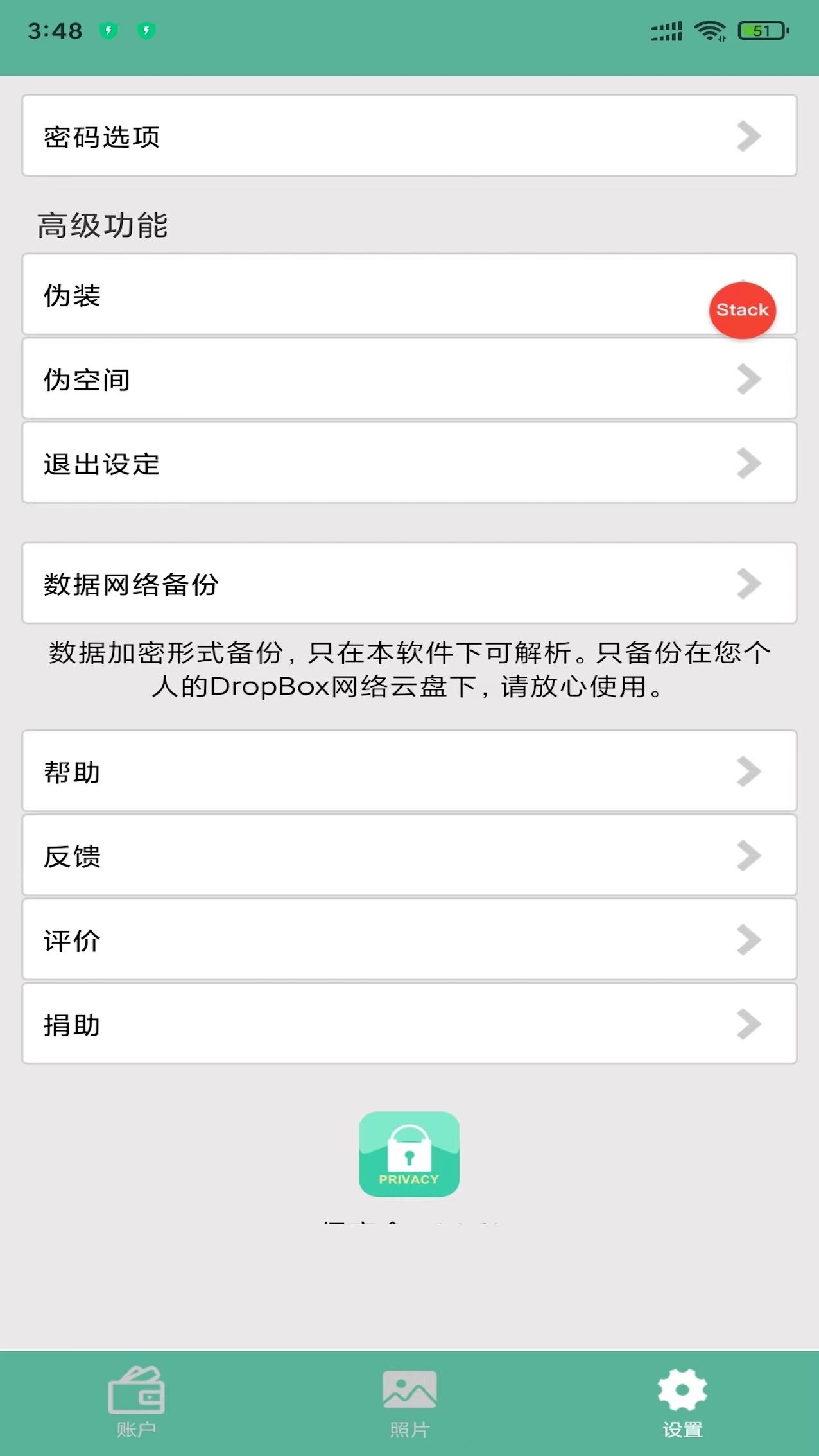Open the 捐助 row
Image resolution: width=819 pixels, height=1456 pixels.
410,1024
